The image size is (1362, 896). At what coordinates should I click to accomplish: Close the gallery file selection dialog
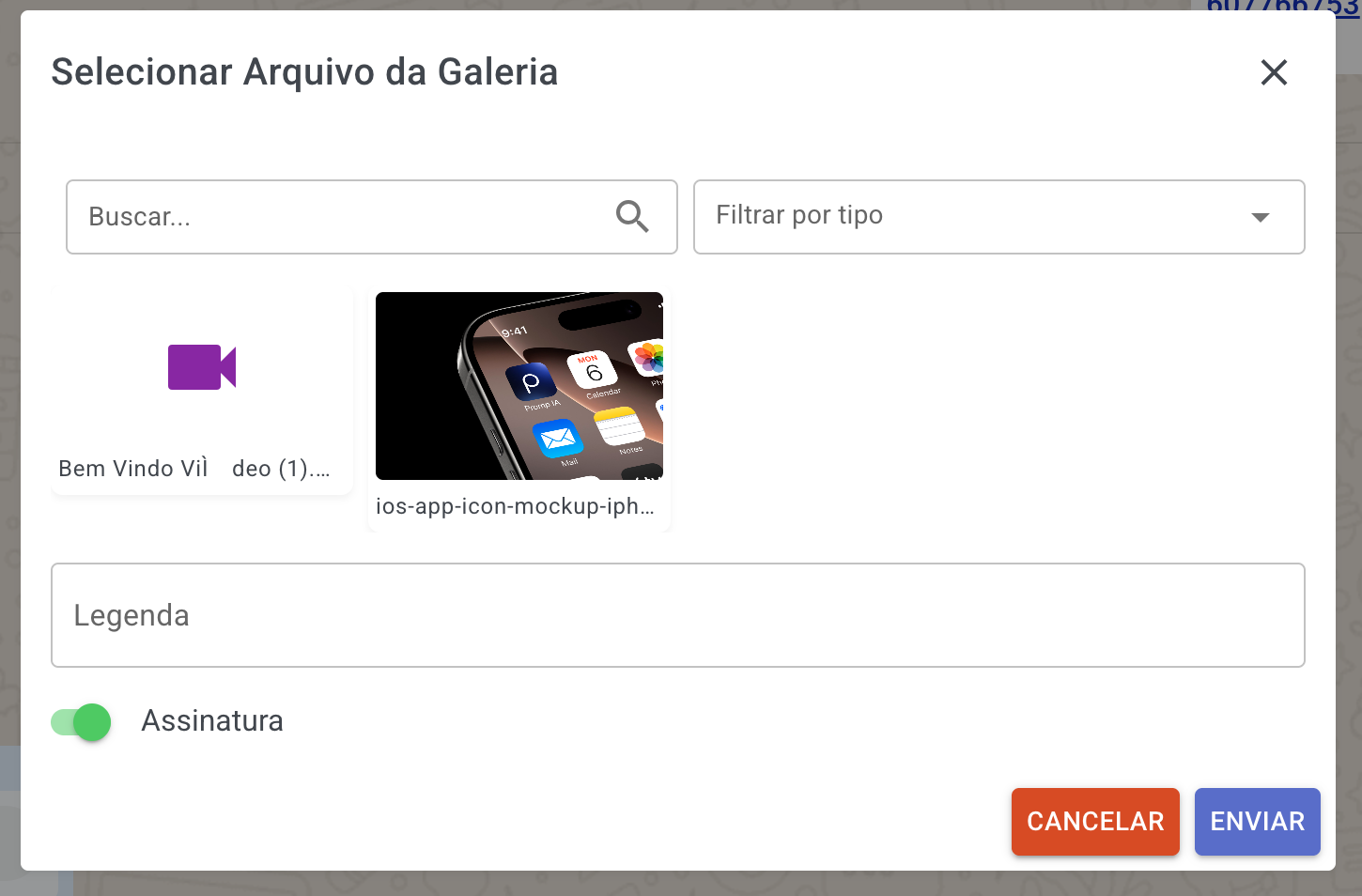tap(1274, 72)
